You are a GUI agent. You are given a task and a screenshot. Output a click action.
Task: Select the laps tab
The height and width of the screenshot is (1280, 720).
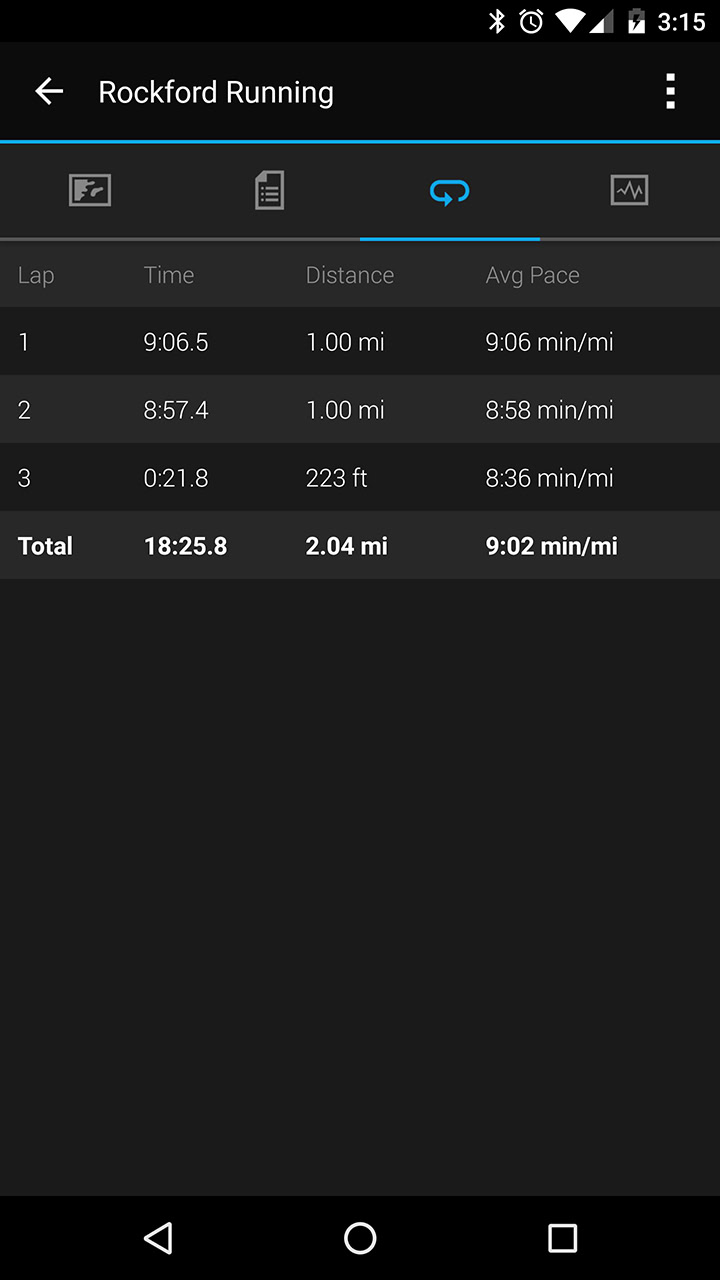tap(450, 190)
